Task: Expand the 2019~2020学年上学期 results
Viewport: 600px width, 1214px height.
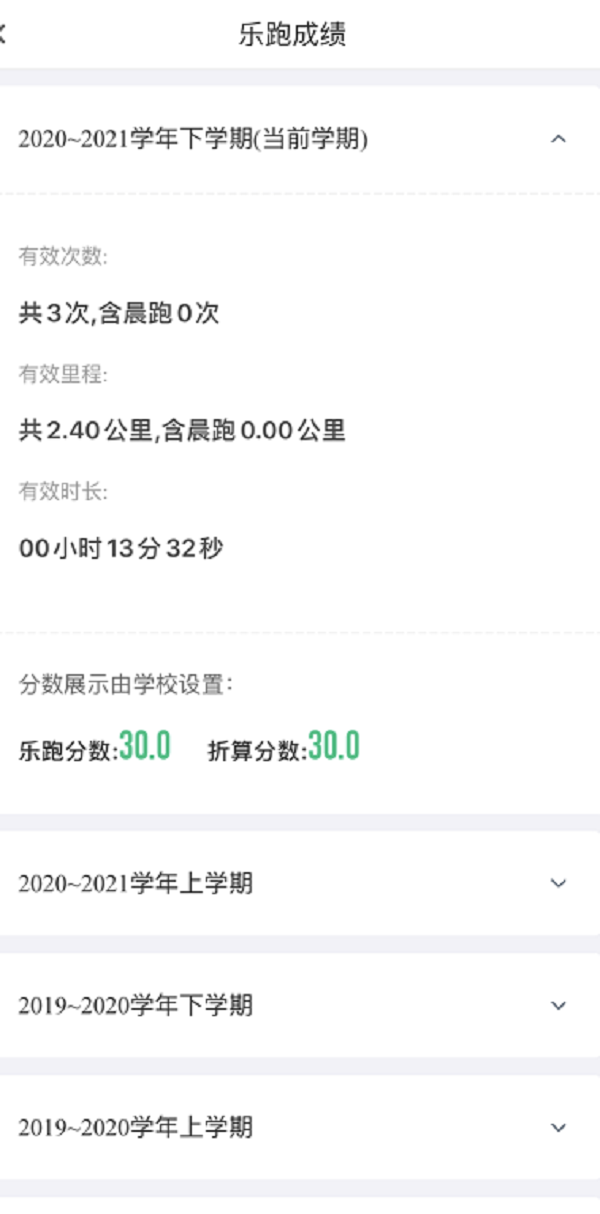Action: [558, 1127]
